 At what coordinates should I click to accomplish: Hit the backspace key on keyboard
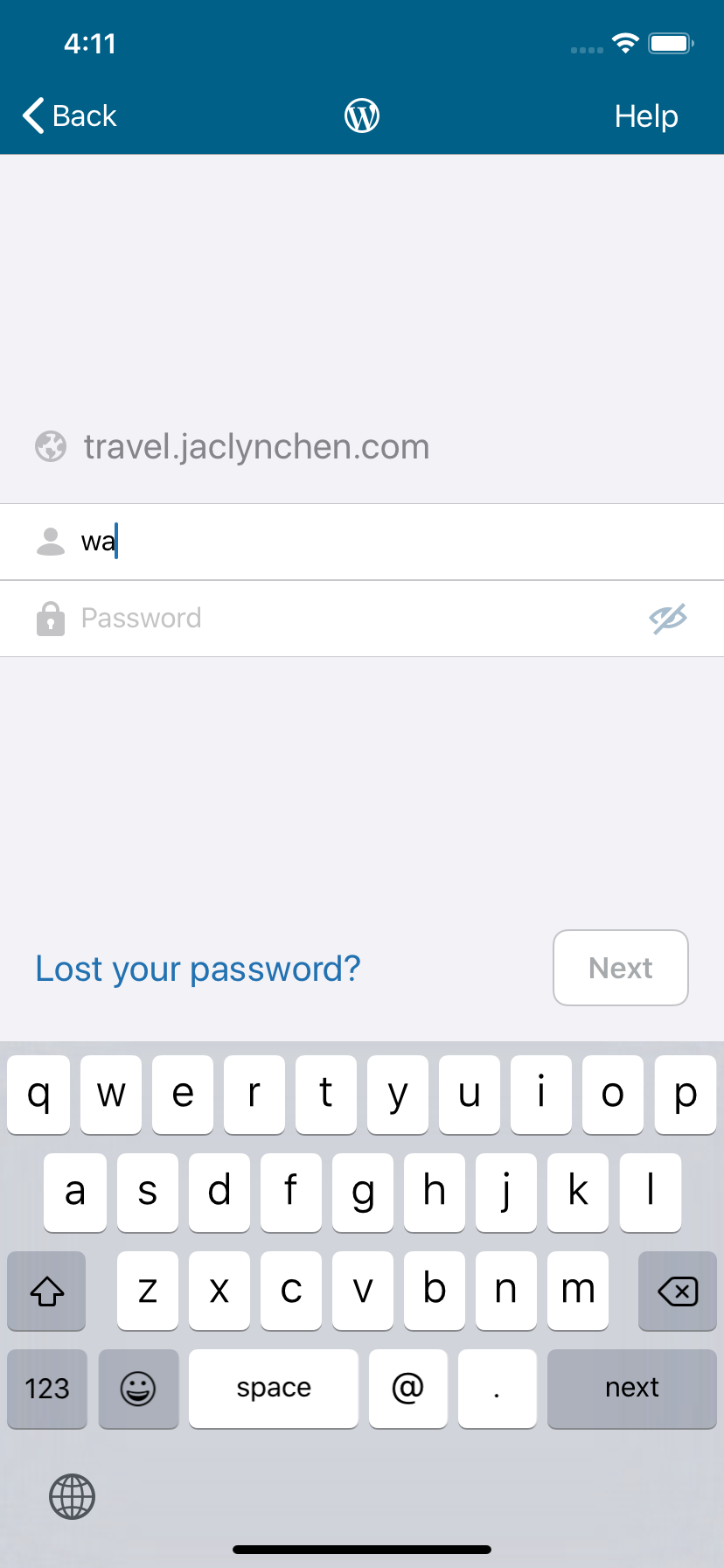coord(677,1291)
